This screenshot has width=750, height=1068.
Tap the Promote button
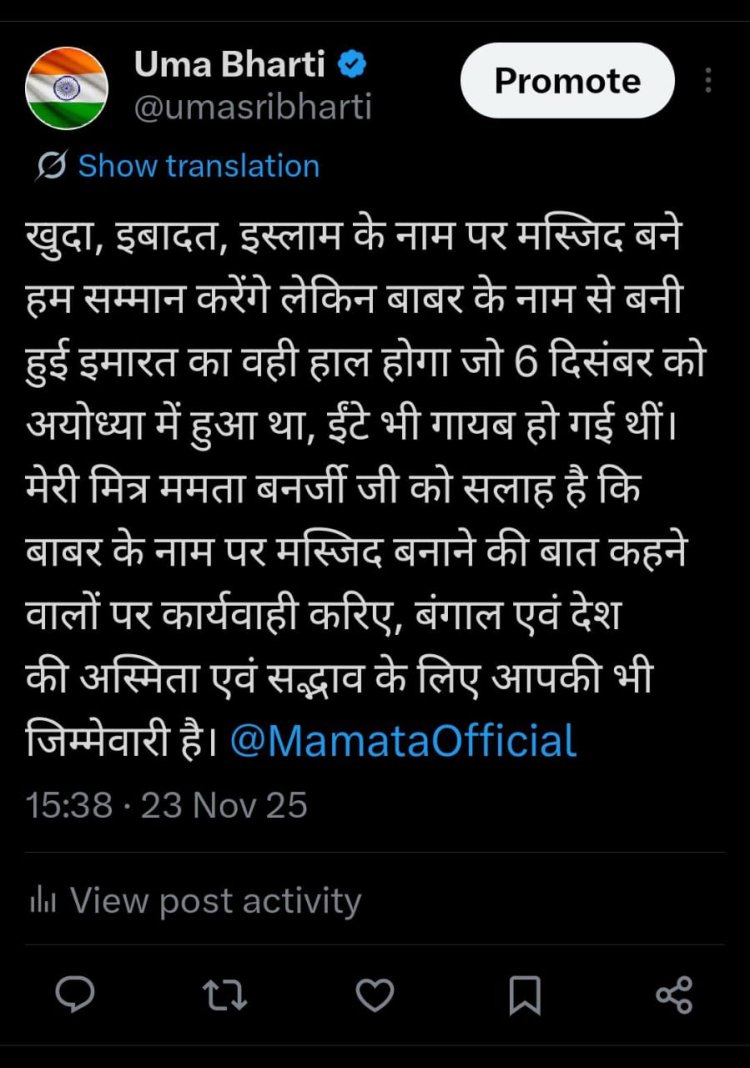(567, 81)
